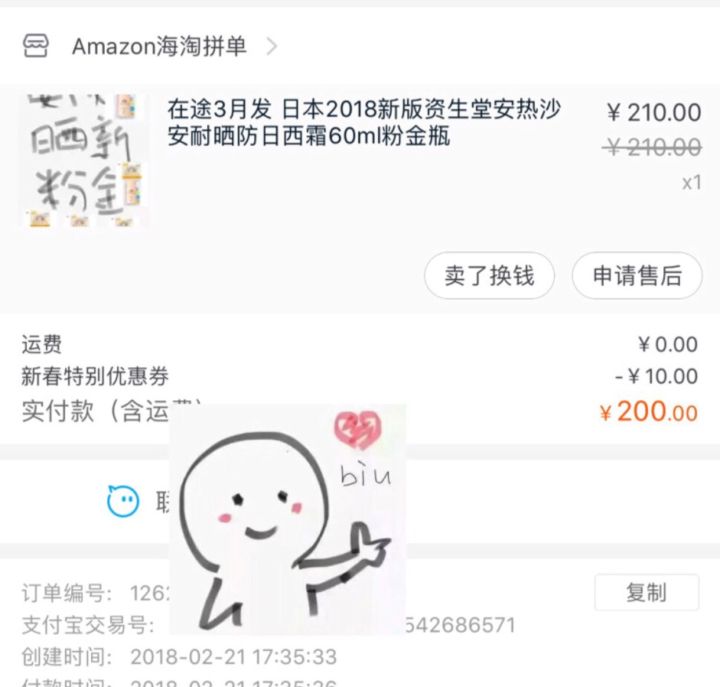Viewport: 720px width, 687px height.
Task: View the 安耐晒 sunscreen product details
Action: tap(364, 123)
